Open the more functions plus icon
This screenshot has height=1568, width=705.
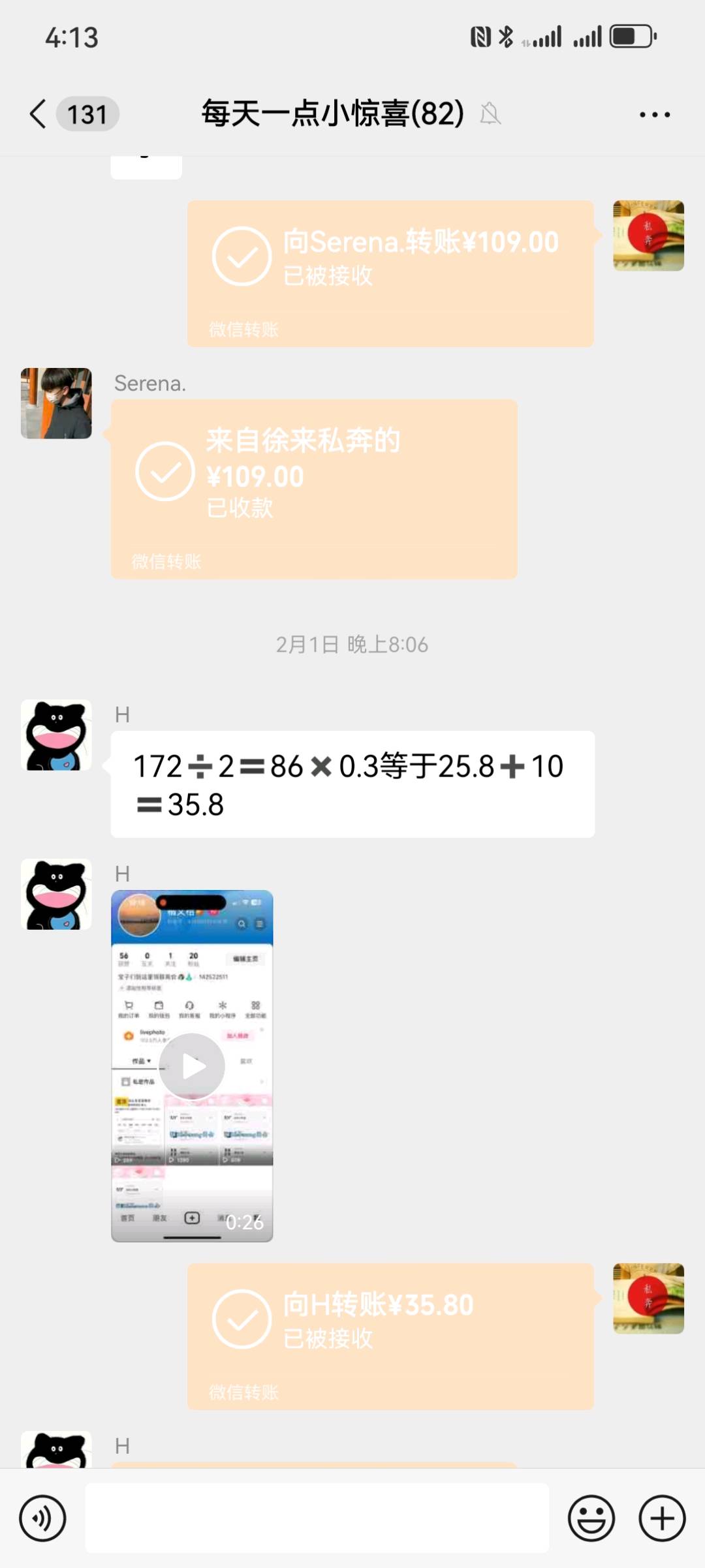tap(661, 1518)
